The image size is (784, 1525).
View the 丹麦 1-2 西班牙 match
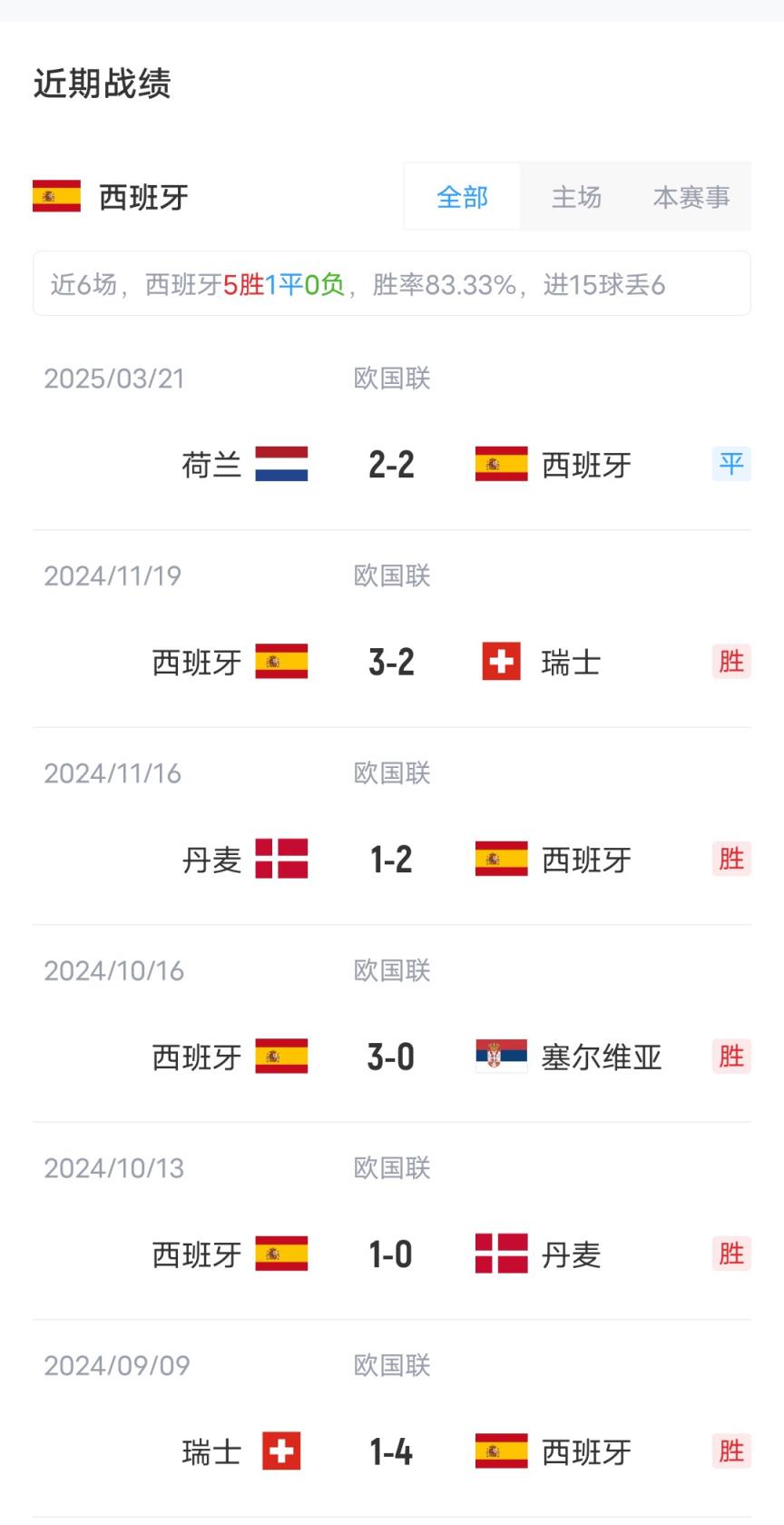pos(391,859)
